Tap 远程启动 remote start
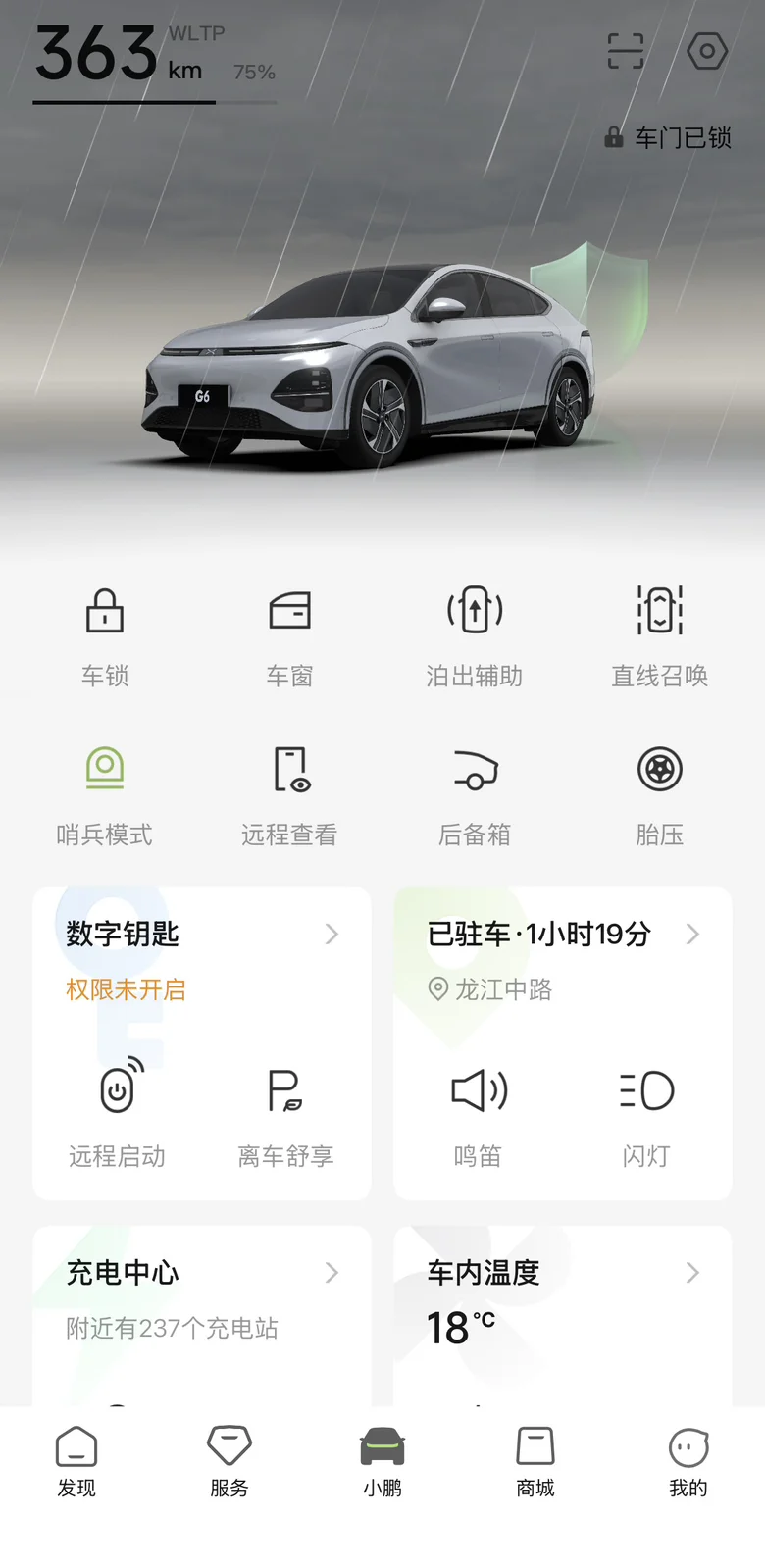 coord(117,1114)
